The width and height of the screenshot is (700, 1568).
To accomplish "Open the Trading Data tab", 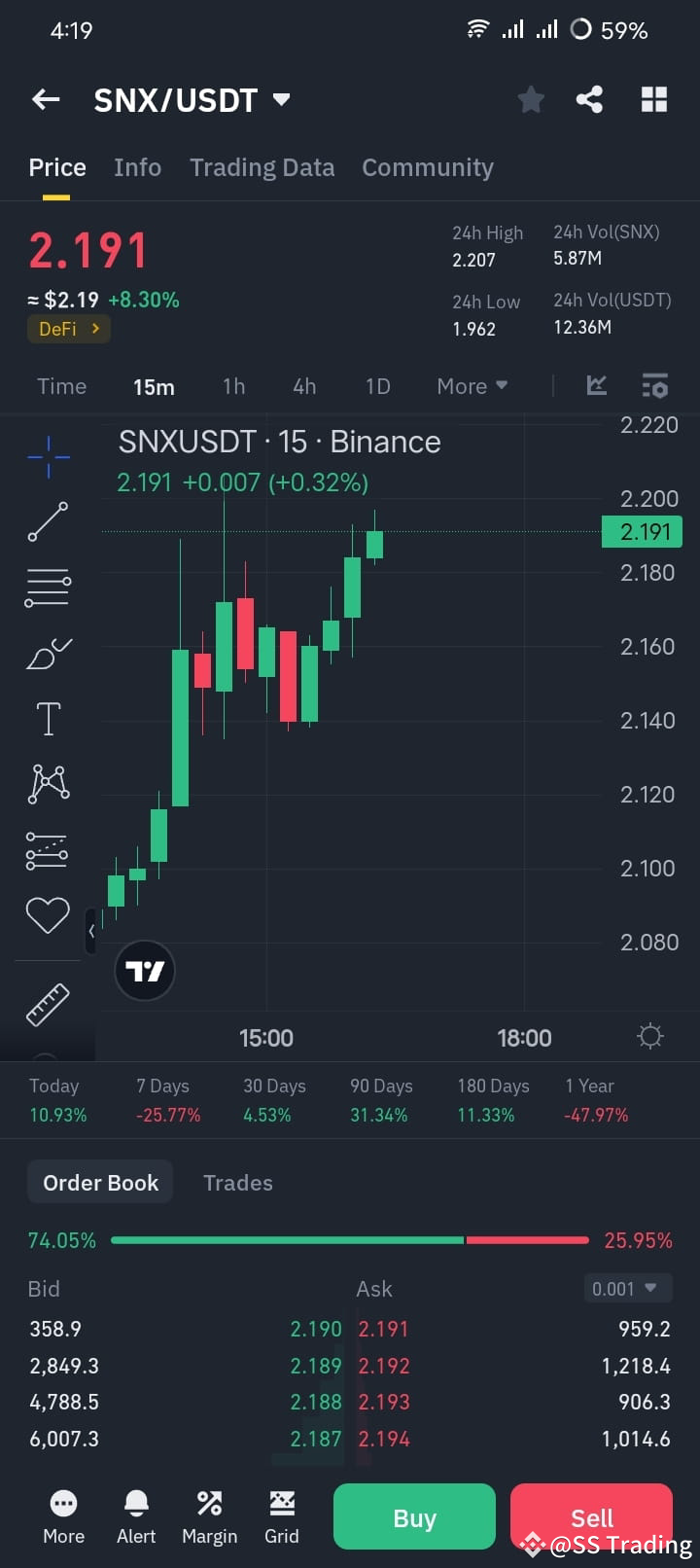I will click(262, 167).
